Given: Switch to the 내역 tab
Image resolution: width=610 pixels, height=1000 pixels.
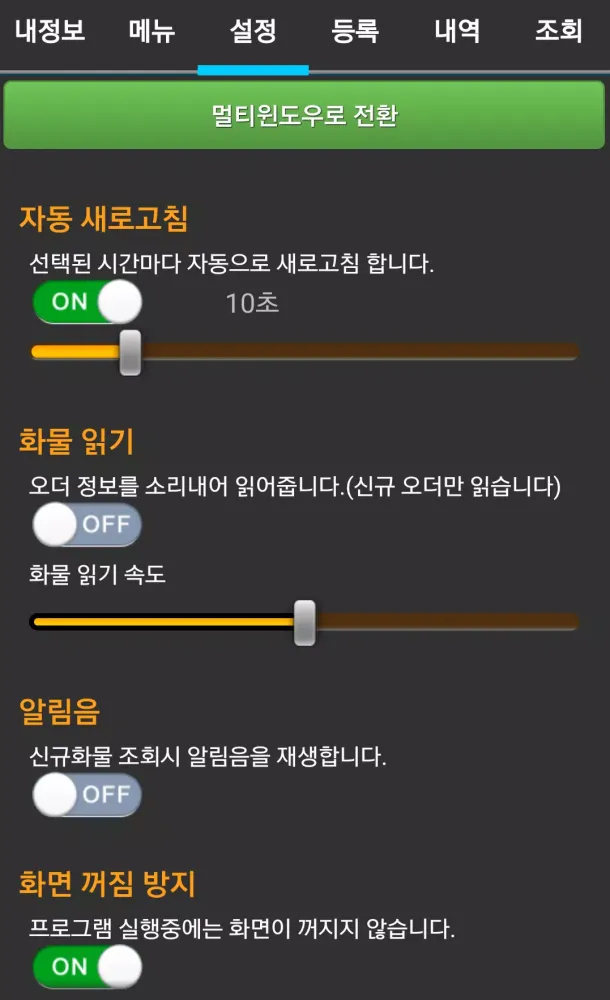Looking at the screenshot, I should coord(457,32).
